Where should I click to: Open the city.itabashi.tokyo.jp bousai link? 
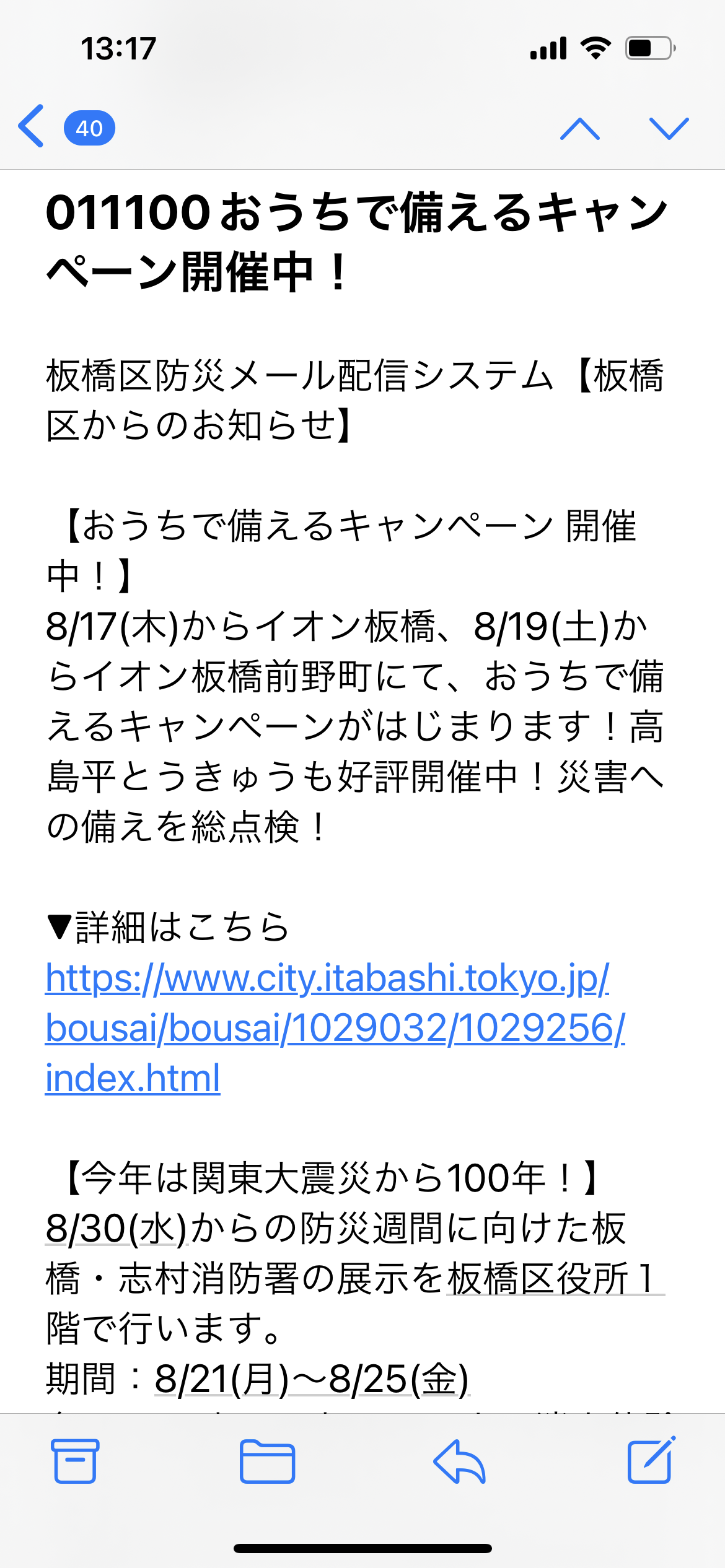[x=335, y=1028]
